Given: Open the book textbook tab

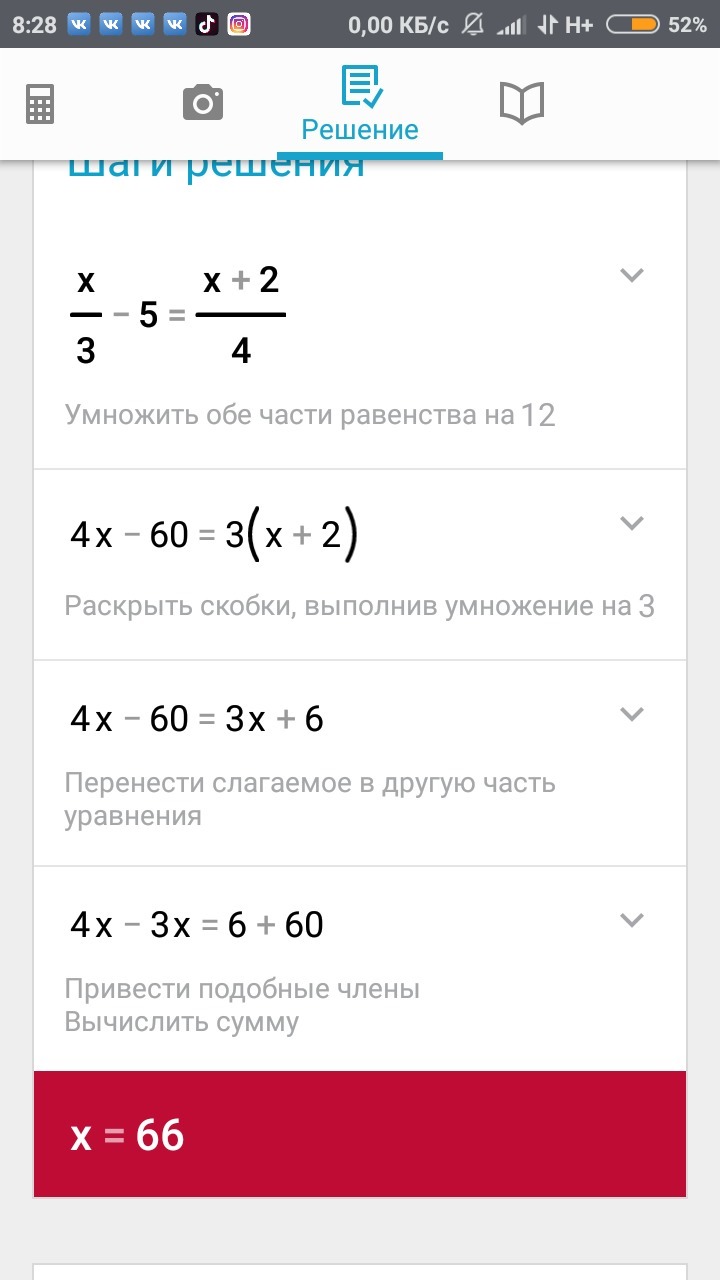Looking at the screenshot, I should pos(521,103).
